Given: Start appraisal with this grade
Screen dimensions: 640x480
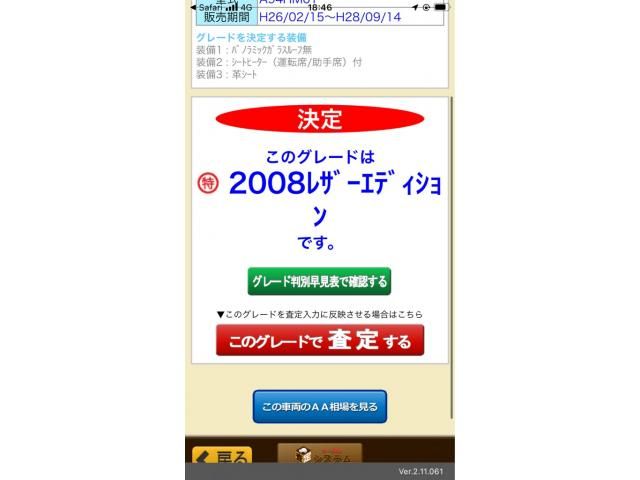Looking at the screenshot, I should [x=319, y=341].
